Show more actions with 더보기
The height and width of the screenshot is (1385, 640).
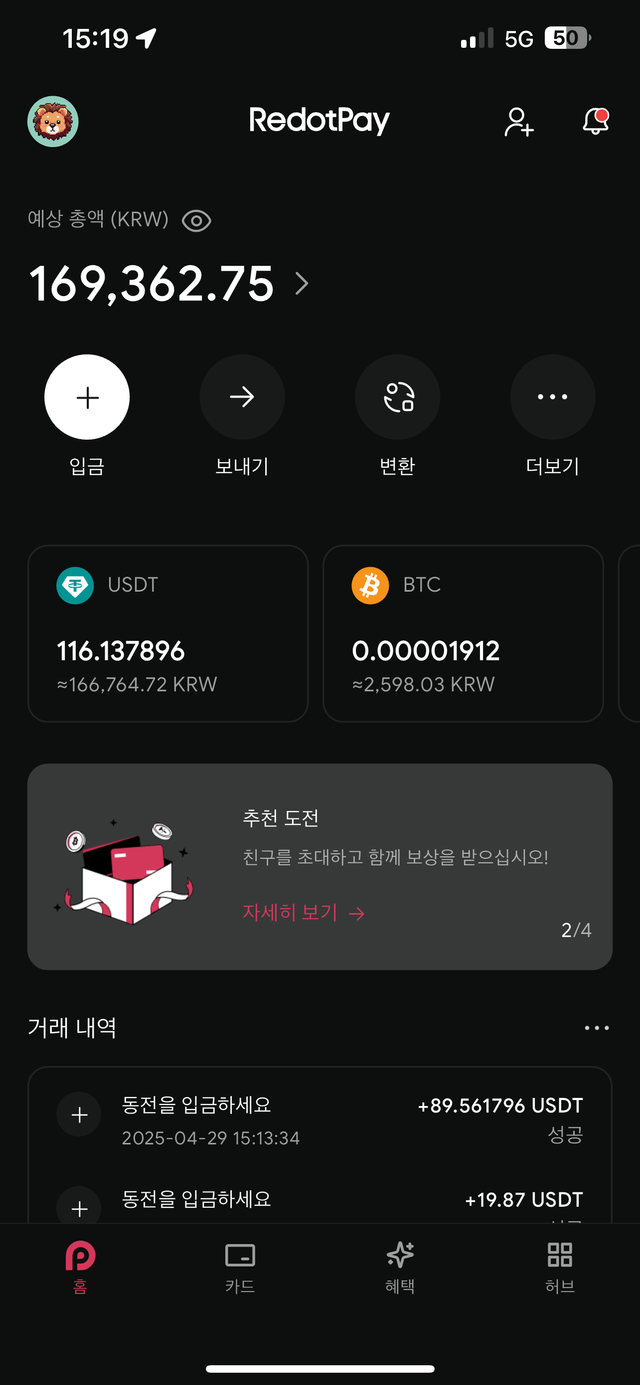(553, 398)
